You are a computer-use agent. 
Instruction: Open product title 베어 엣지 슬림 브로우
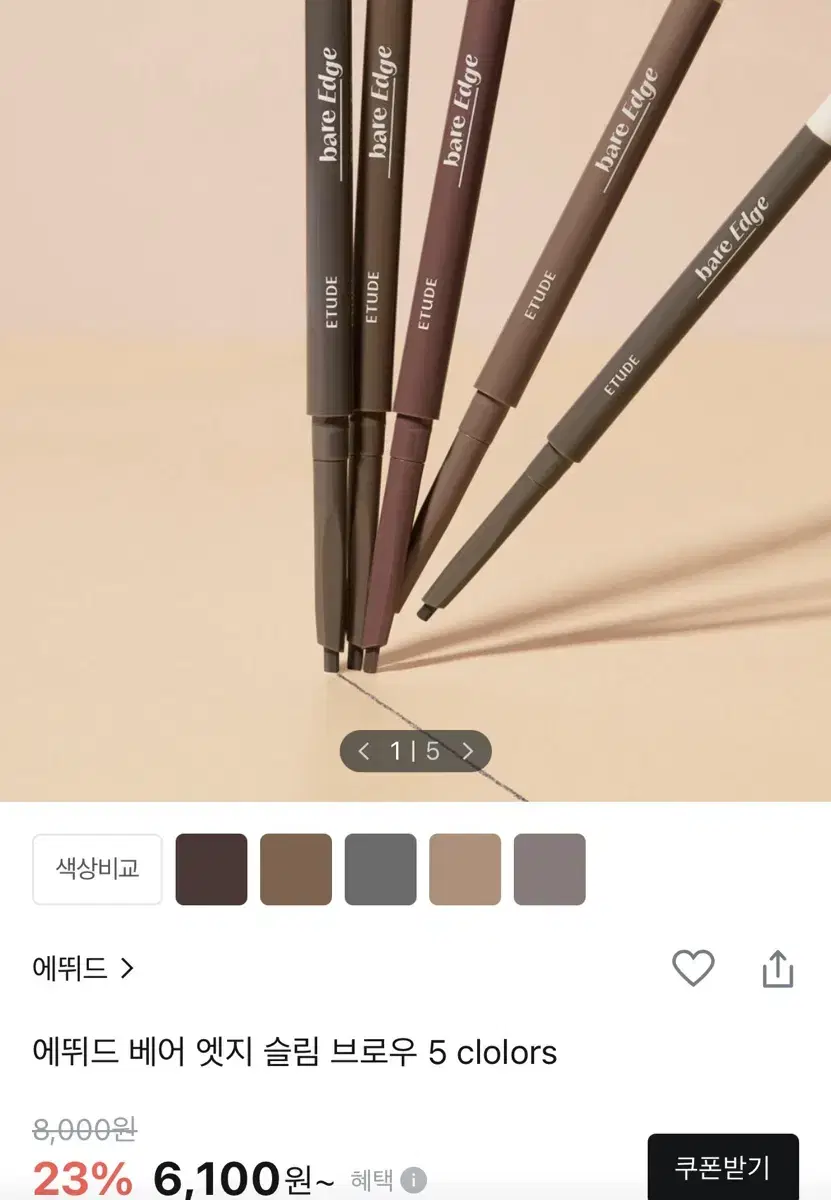click(x=295, y=1052)
